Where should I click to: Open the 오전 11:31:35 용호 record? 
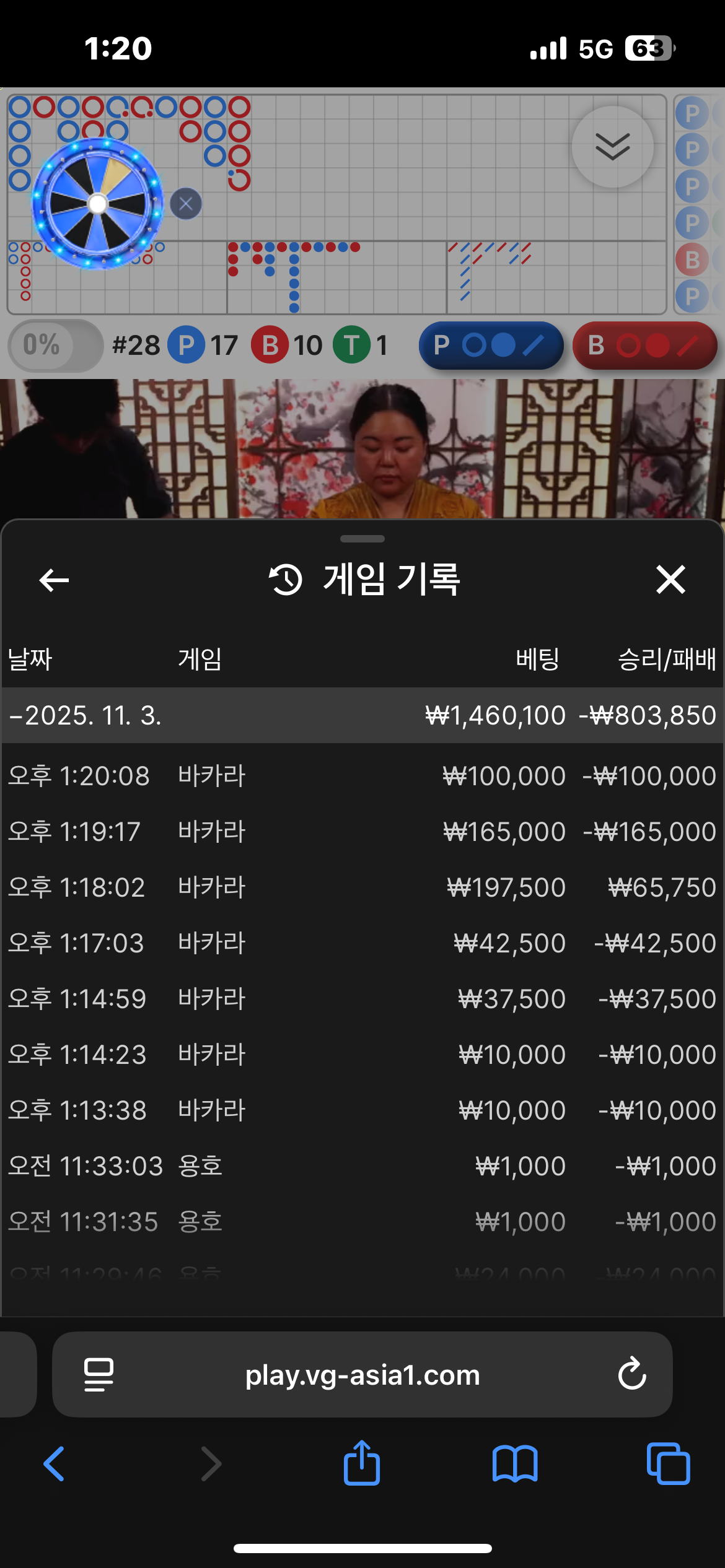(362, 1222)
